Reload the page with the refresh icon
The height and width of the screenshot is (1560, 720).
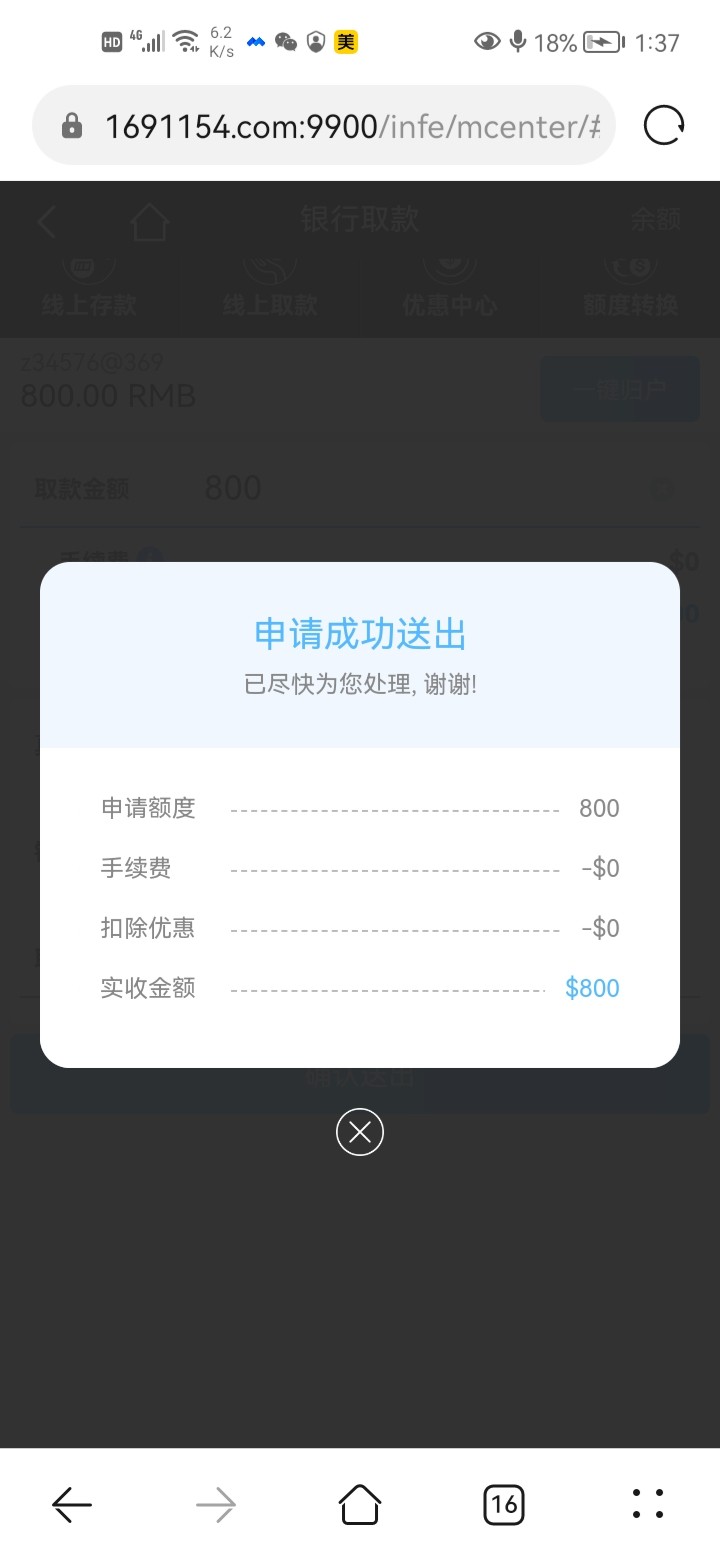pos(663,125)
